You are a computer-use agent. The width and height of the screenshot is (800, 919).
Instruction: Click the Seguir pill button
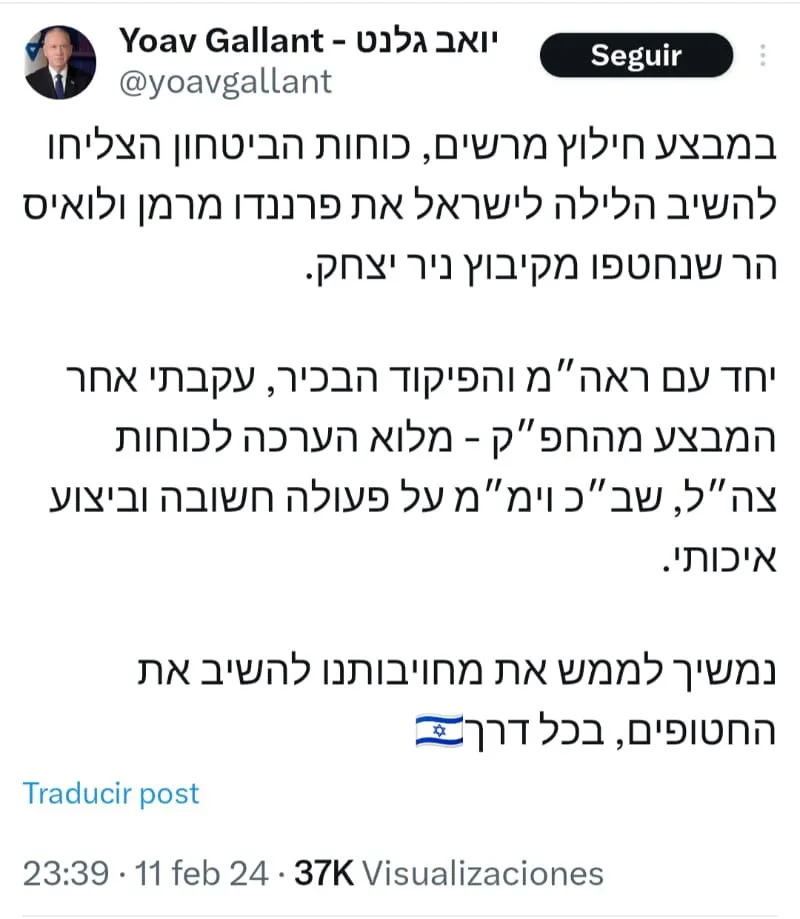click(x=635, y=56)
